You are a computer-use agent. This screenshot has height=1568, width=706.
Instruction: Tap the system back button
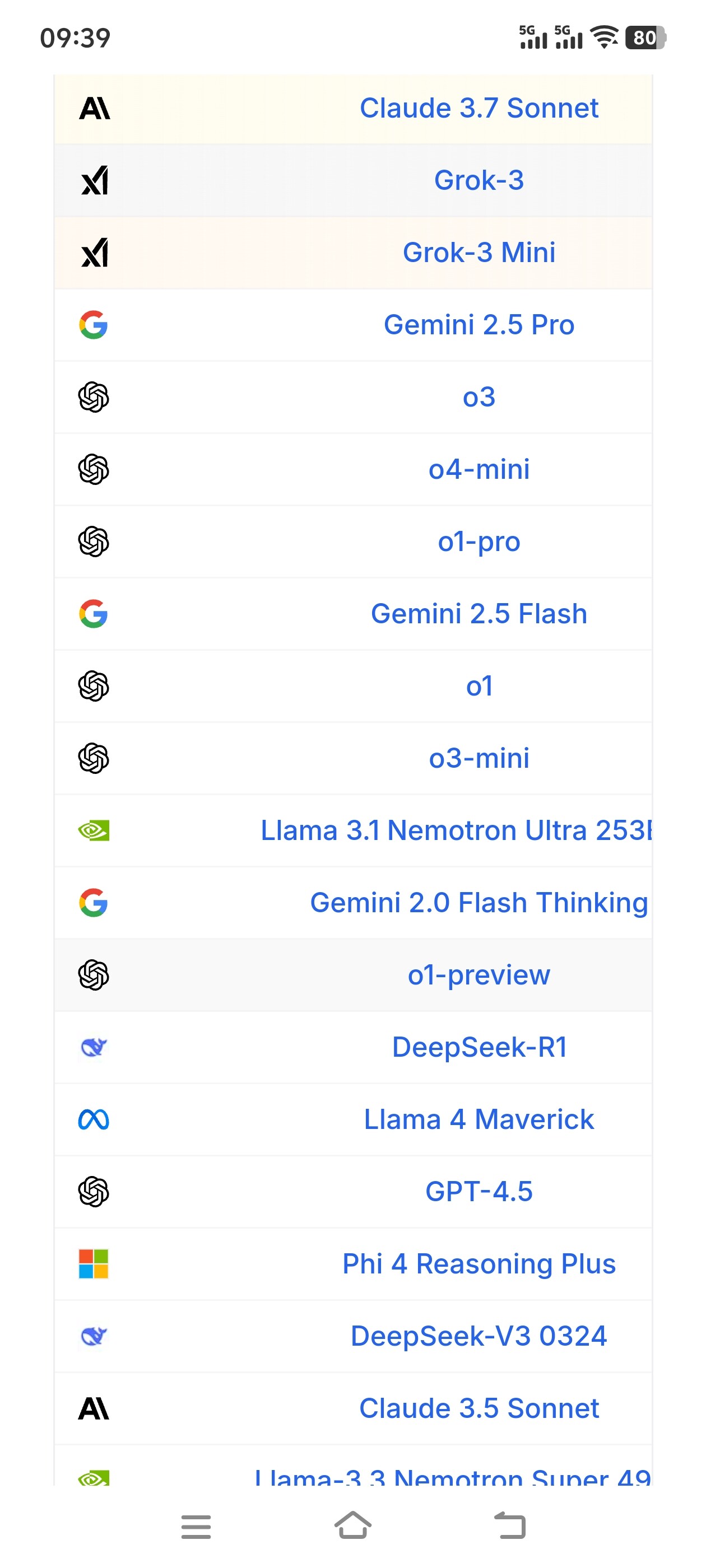(x=509, y=1525)
